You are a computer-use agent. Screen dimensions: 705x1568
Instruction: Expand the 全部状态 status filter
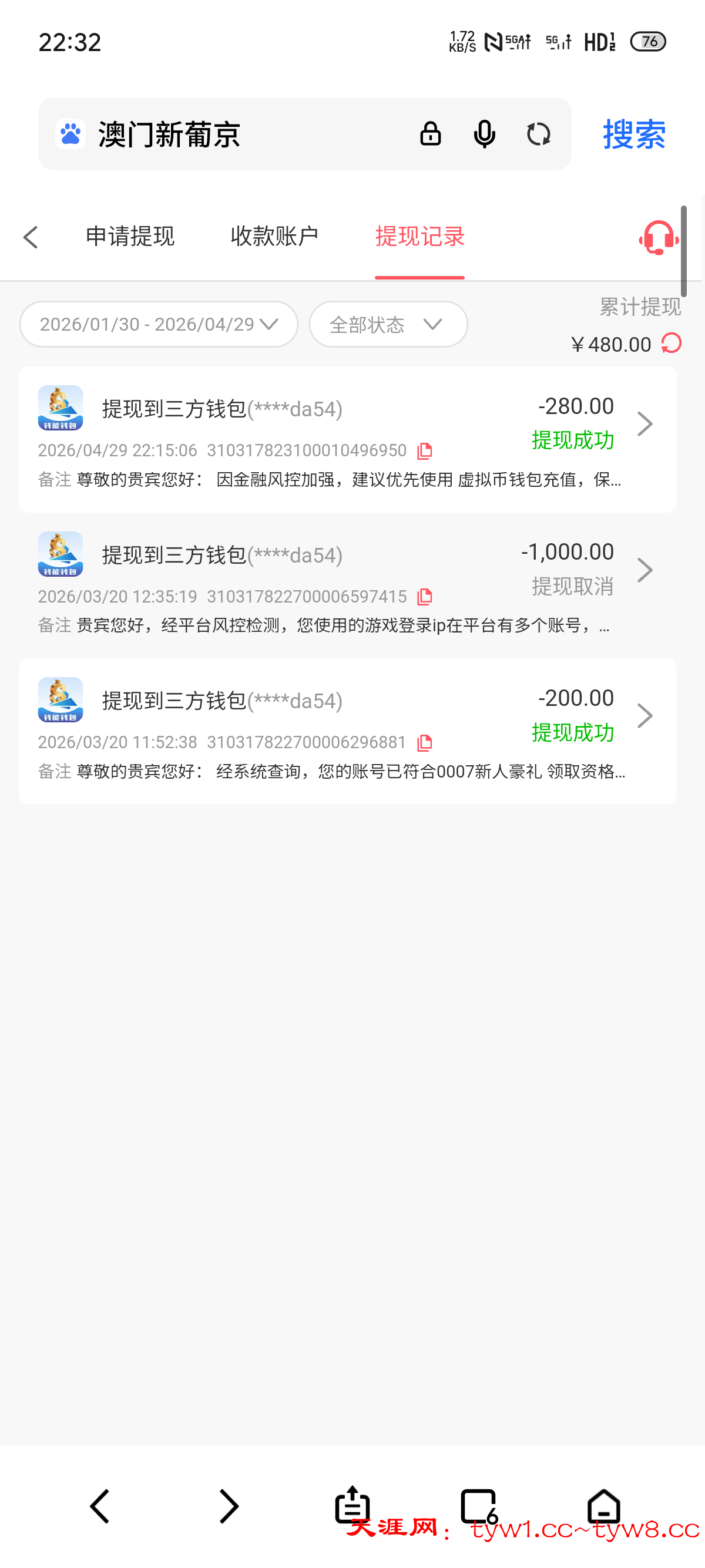388,324
